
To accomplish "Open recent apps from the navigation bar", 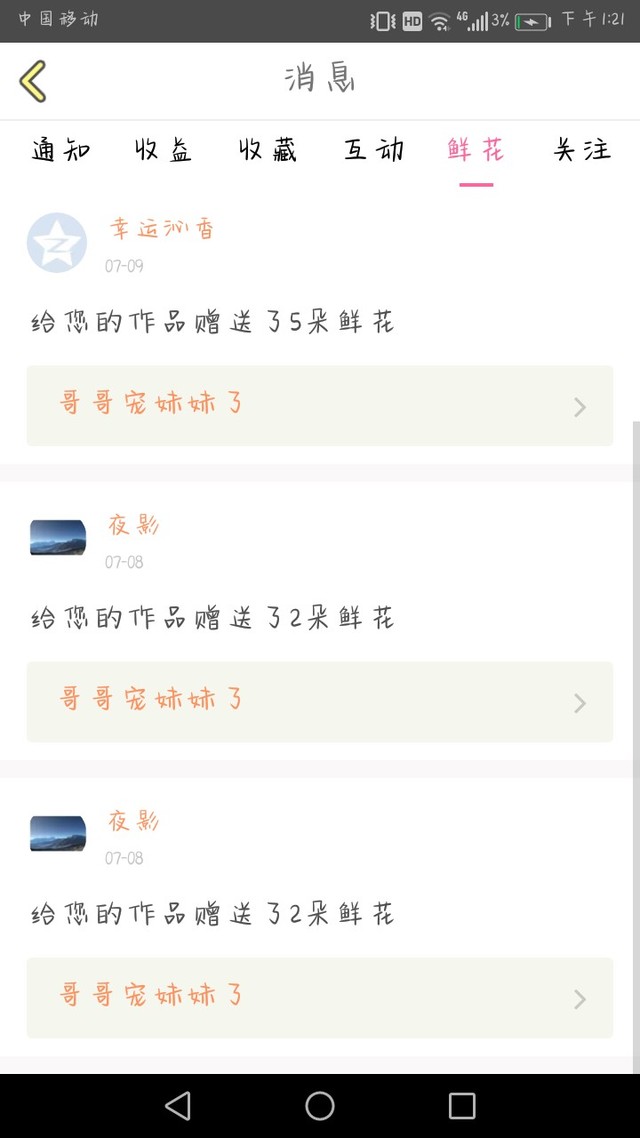I will pos(462,1105).
